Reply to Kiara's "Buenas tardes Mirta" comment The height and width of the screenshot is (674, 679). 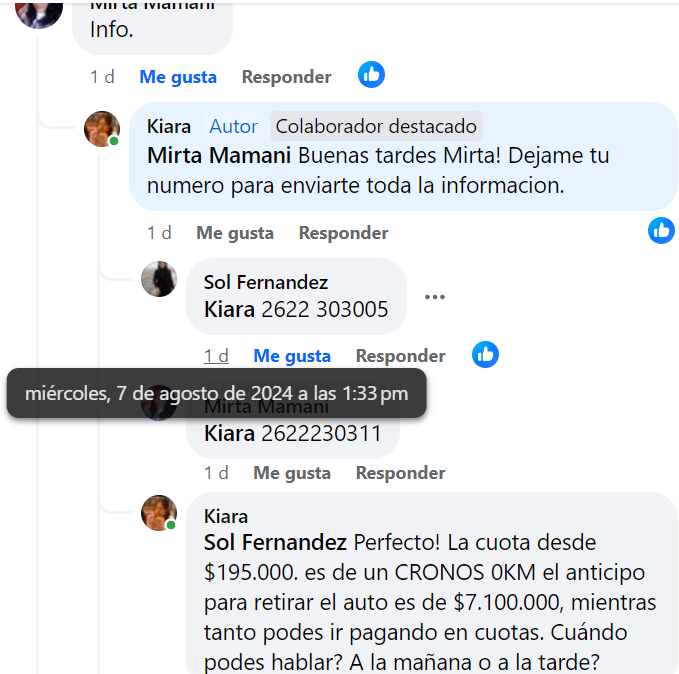pyautogui.click(x=343, y=233)
